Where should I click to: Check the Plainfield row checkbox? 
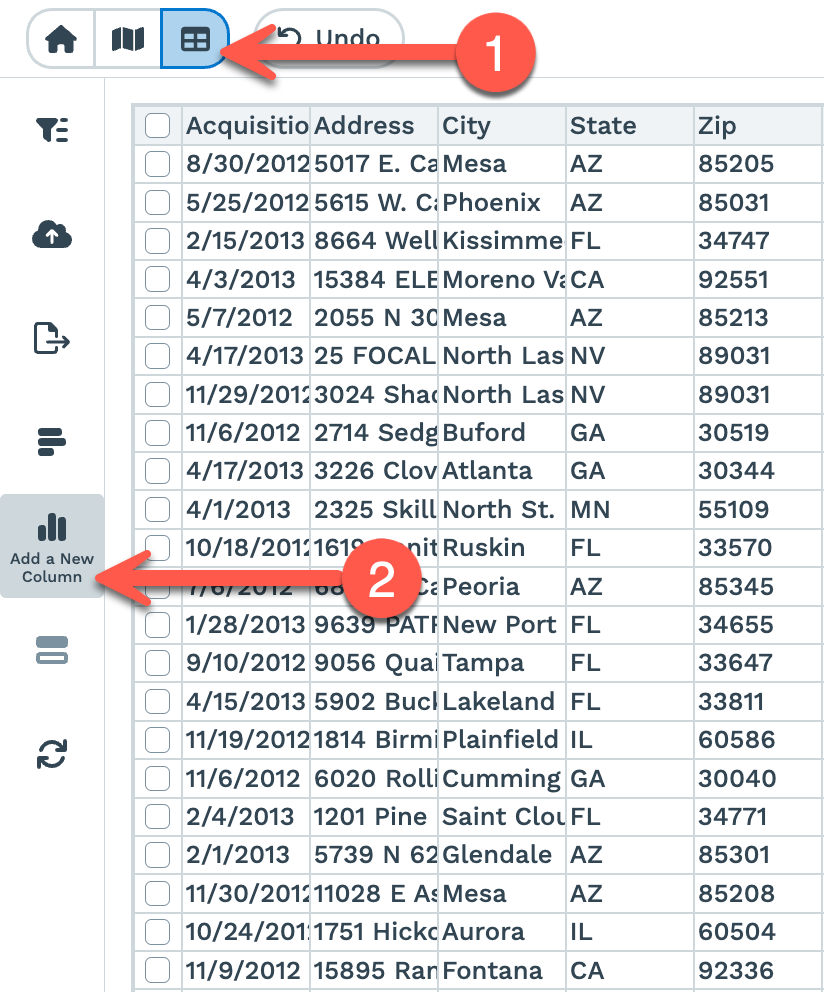158,740
